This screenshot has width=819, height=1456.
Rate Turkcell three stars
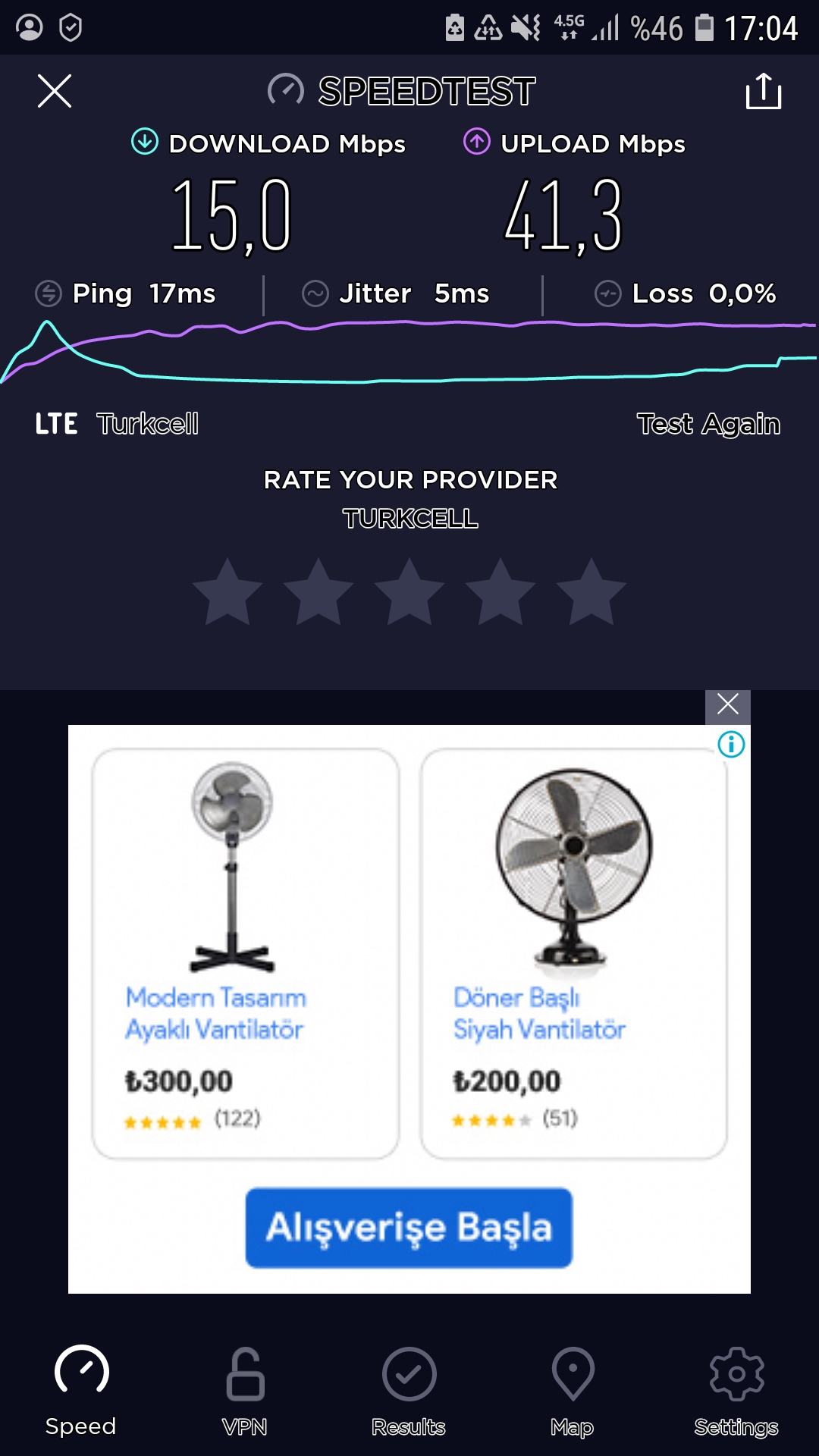(409, 591)
